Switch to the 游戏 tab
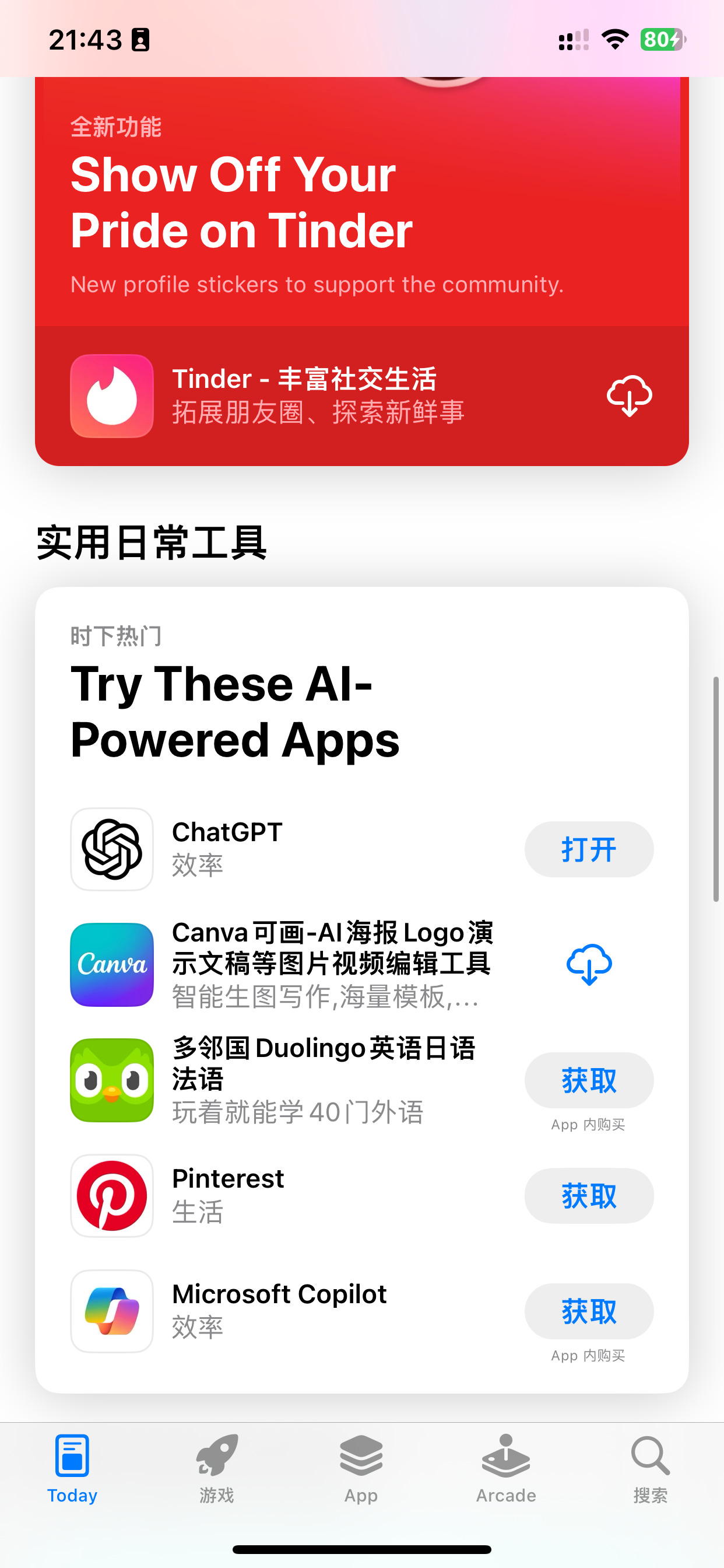Screen dimensions: 724x1568 click(217, 1468)
